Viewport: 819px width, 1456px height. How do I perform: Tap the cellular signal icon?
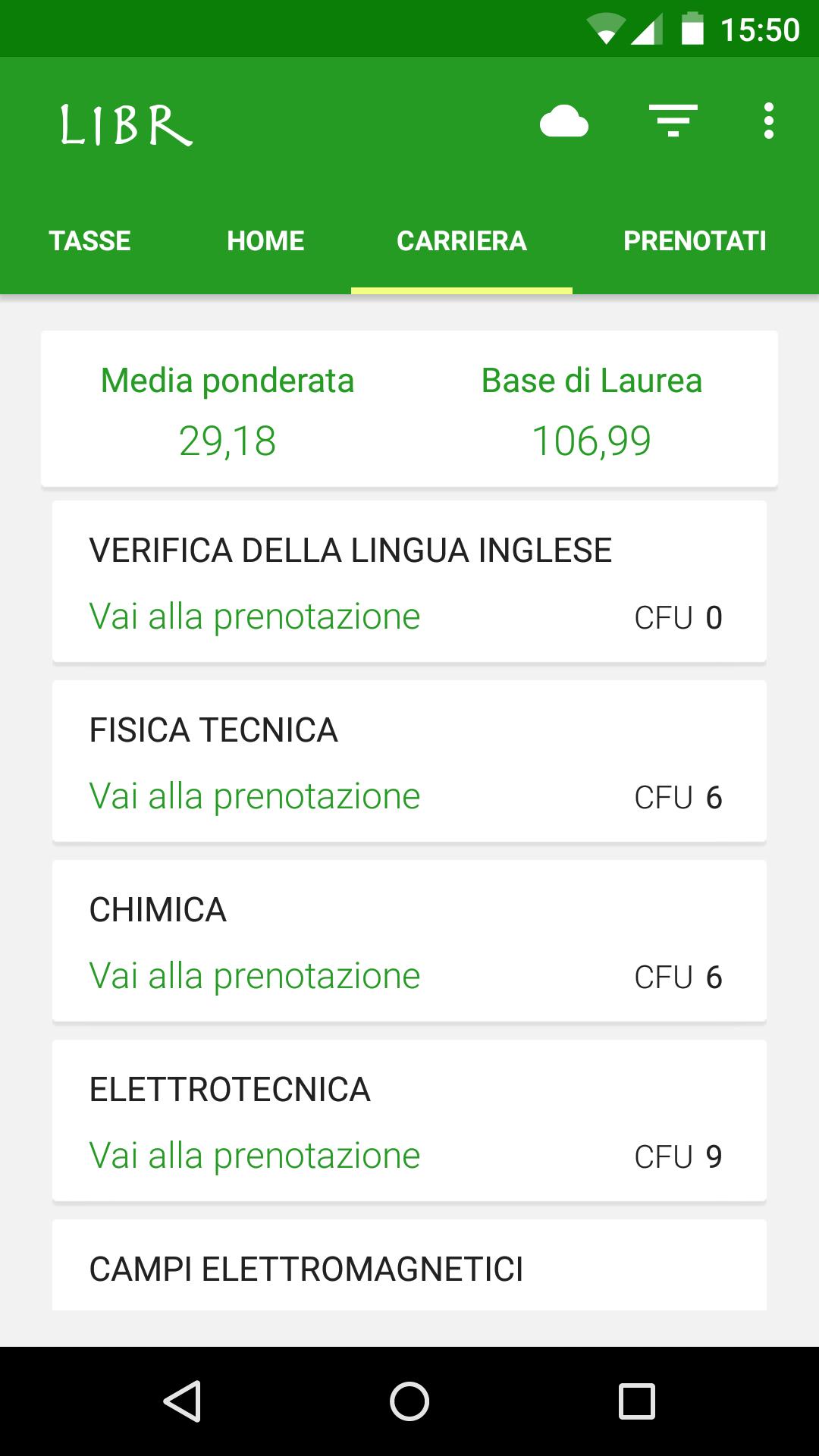pyautogui.click(x=648, y=27)
